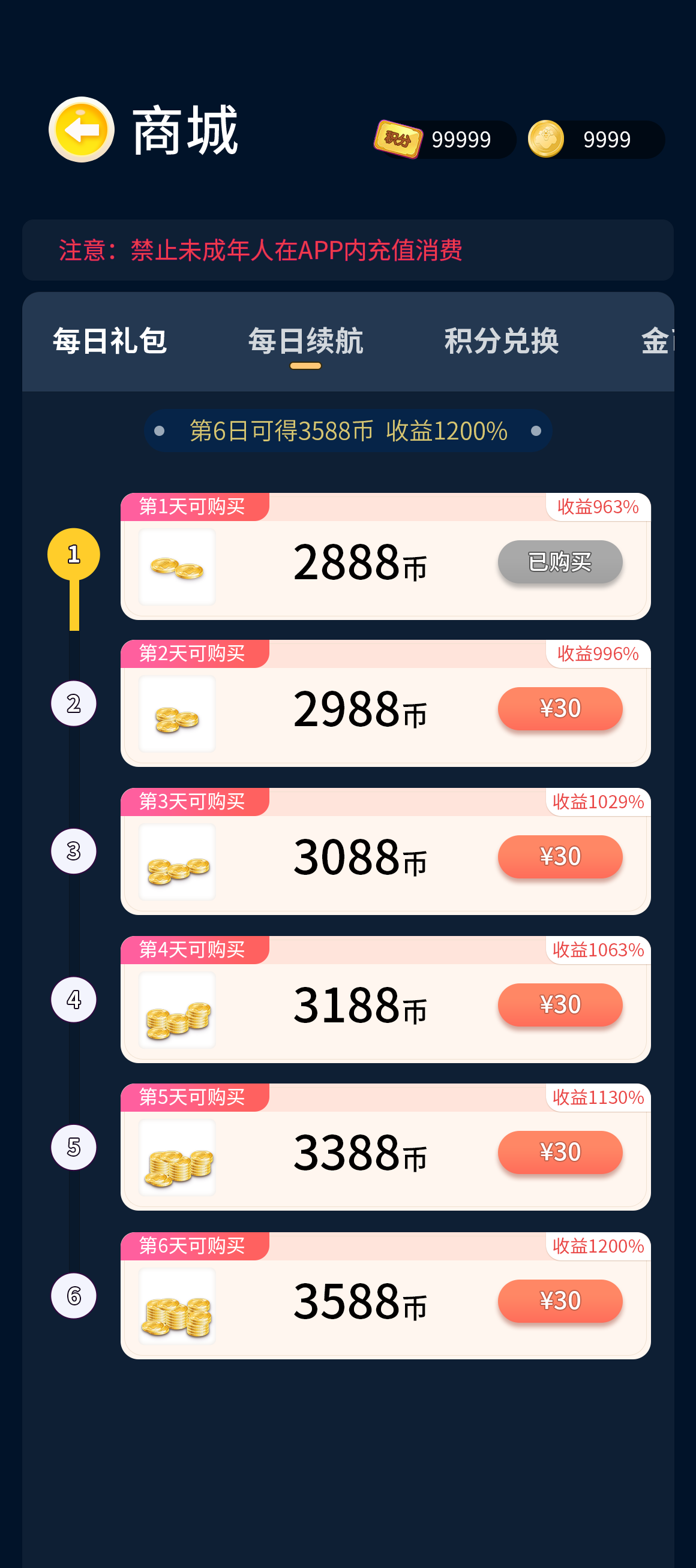Open the 积分兑换 tab

pyautogui.click(x=502, y=341)
